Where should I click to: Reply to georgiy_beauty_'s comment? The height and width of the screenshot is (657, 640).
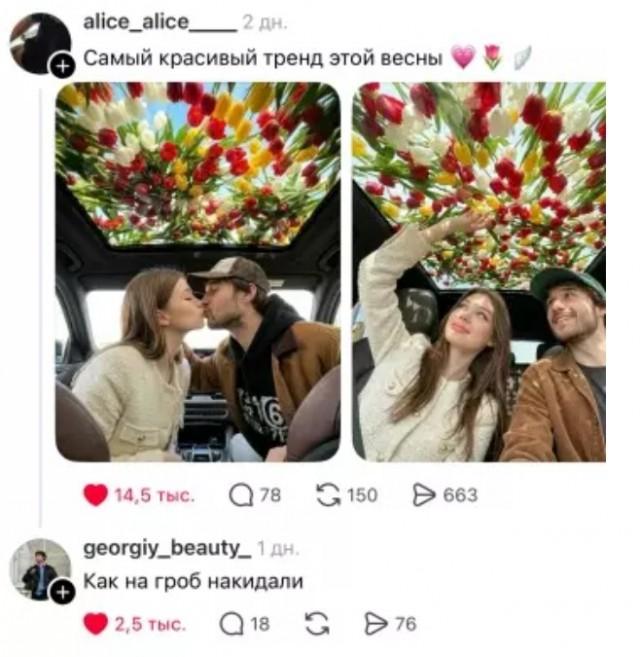pos(231,625)
